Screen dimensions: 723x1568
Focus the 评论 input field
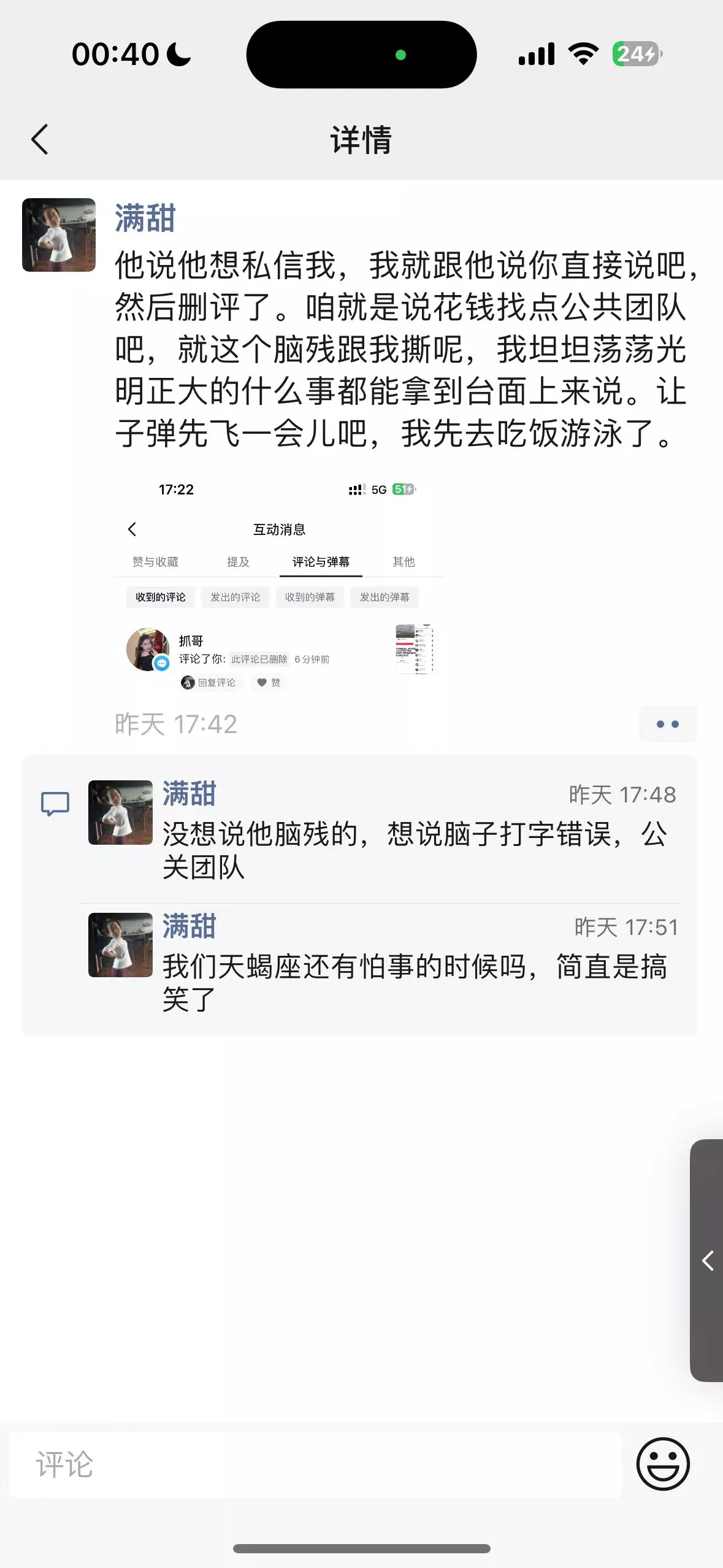click(x=315, y=1465)
